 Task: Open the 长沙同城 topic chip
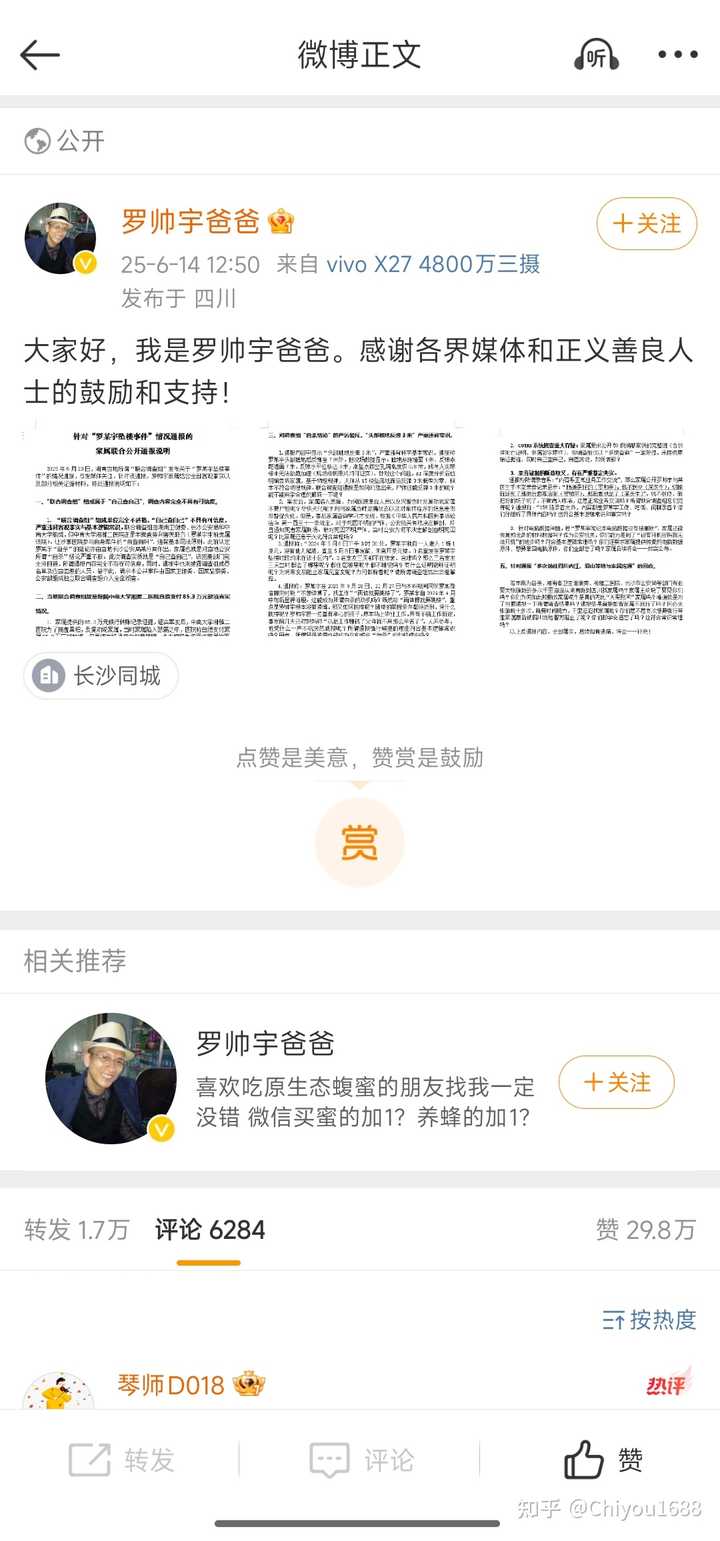[101, 676]
